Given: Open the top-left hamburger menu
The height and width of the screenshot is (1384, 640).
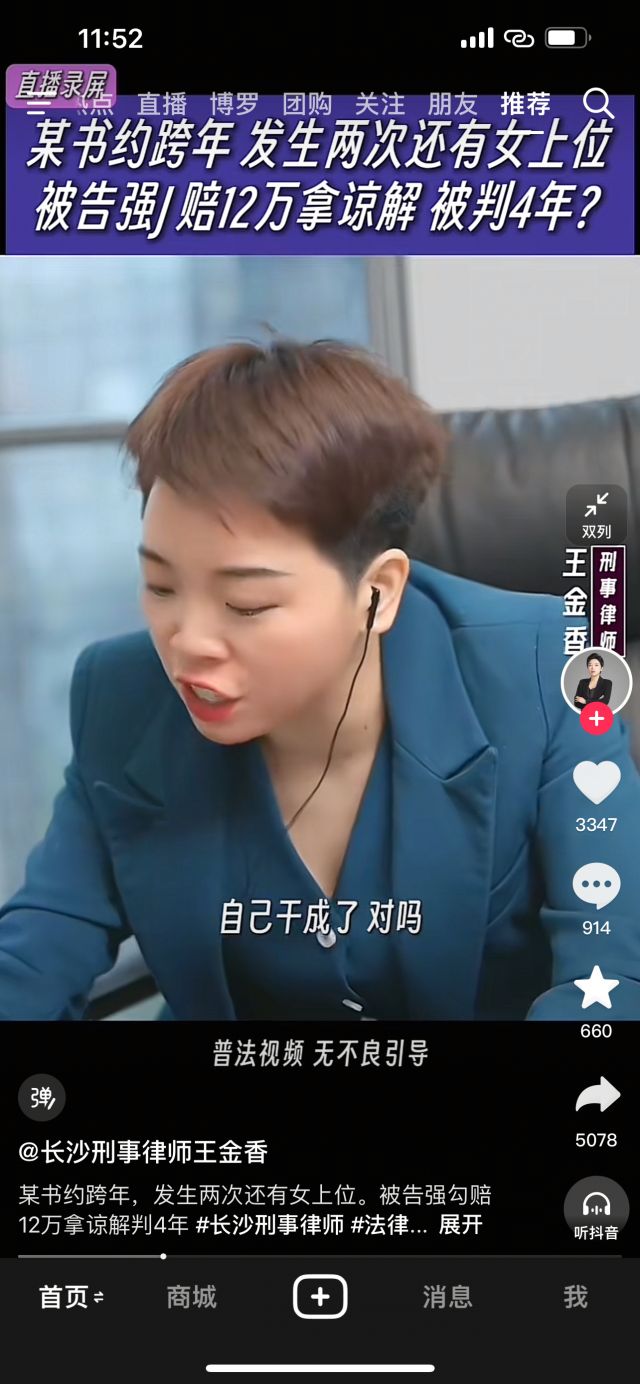Looking at the screenshot, I should 40,102.
